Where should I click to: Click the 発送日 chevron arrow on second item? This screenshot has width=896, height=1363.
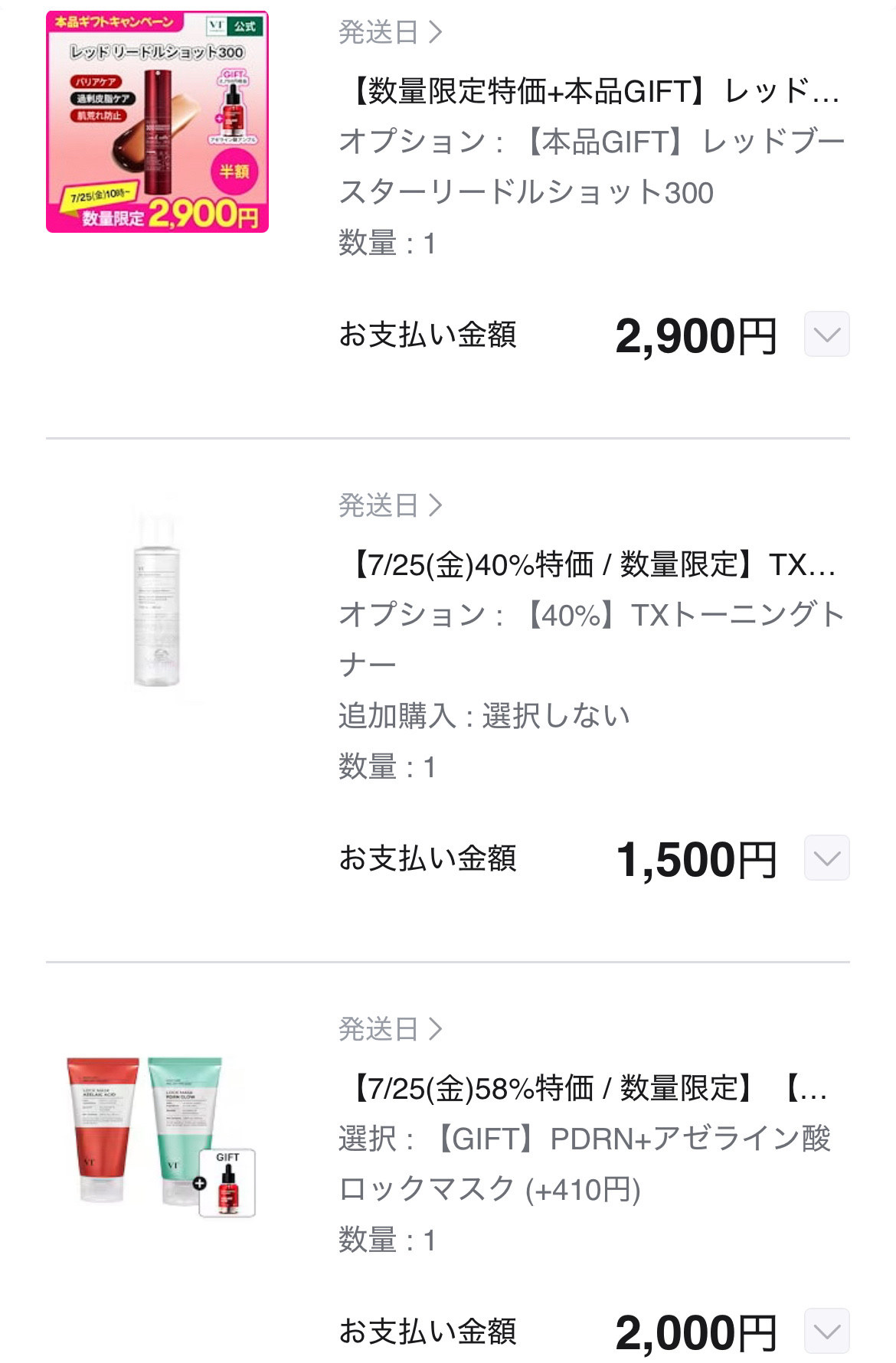[x=433, y=505]
